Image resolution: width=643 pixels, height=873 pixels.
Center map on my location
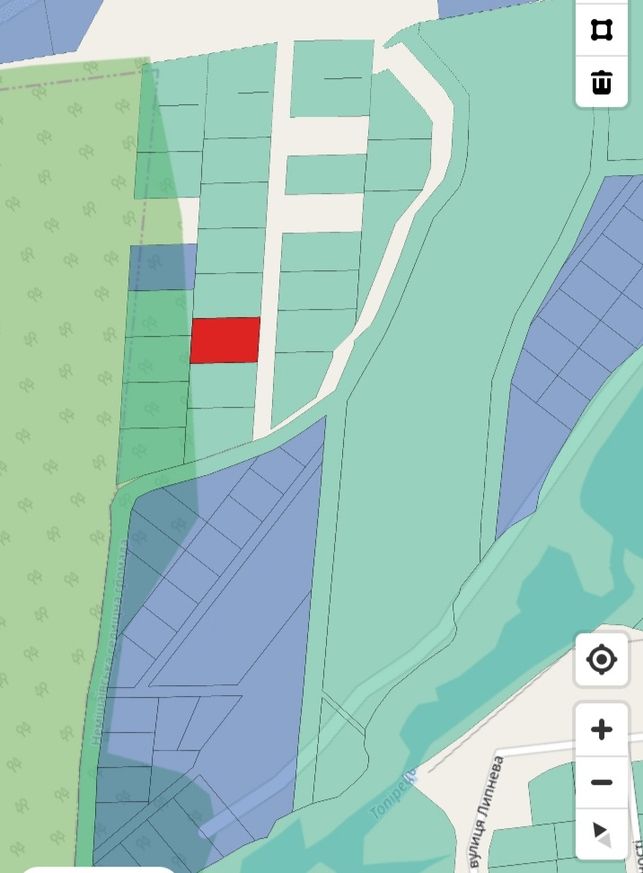[x=601, y=660]
